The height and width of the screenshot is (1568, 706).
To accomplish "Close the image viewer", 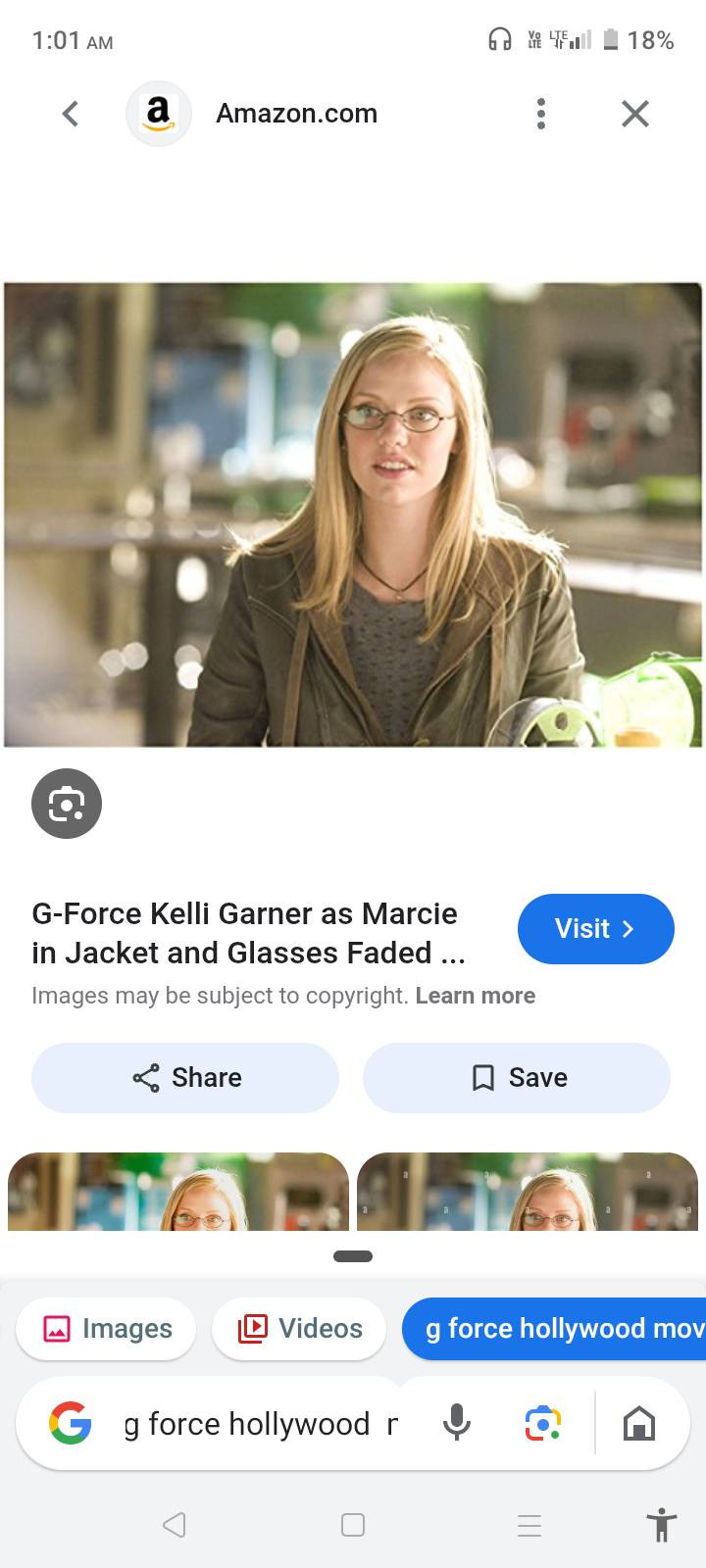I will 635,114.
